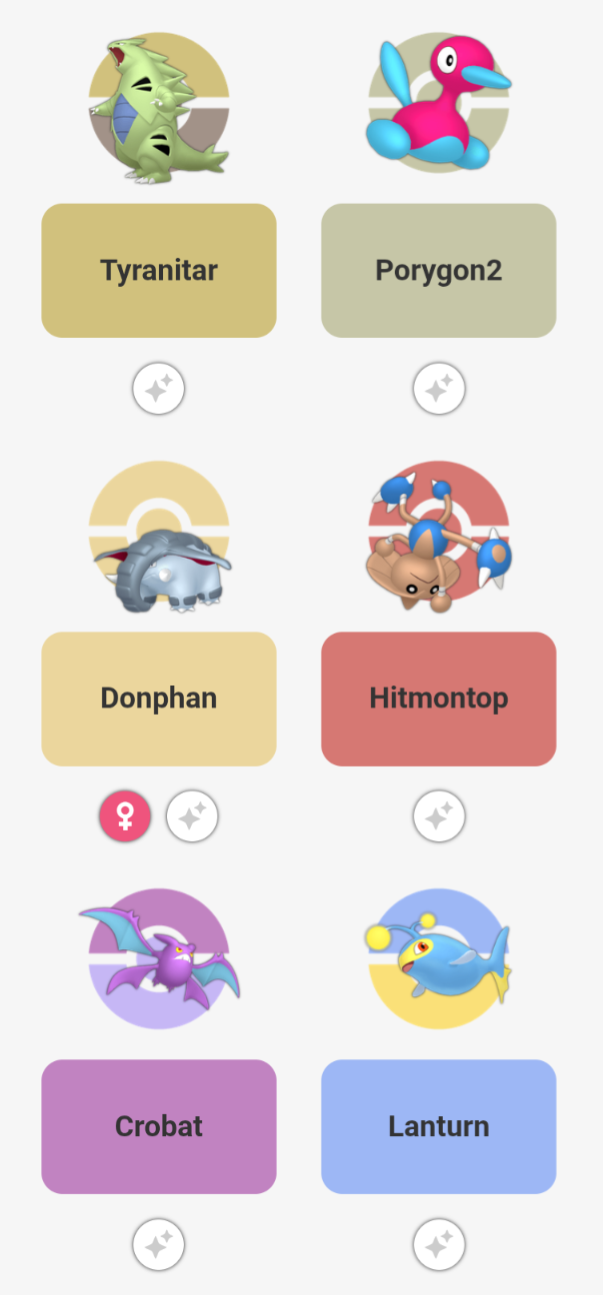
Task: Toggle shiny sparkle under Tyranitar
Action: [158, 389]
